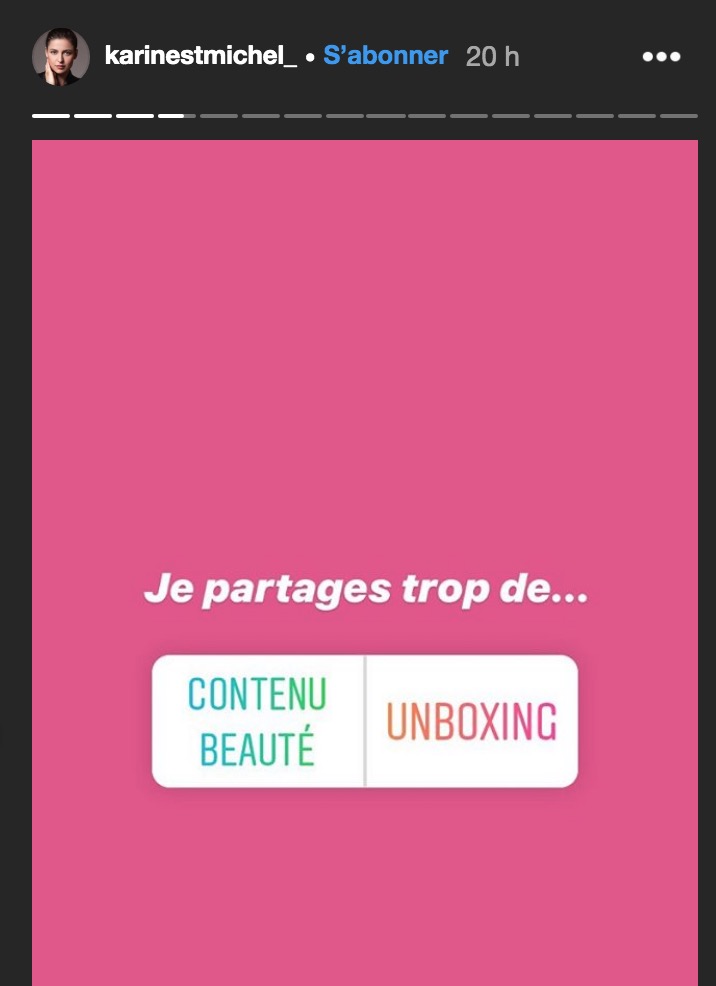This screenshot has width=716, height=986.
Task: Open the karinestmichel_ username link
Action: point(200,56)
